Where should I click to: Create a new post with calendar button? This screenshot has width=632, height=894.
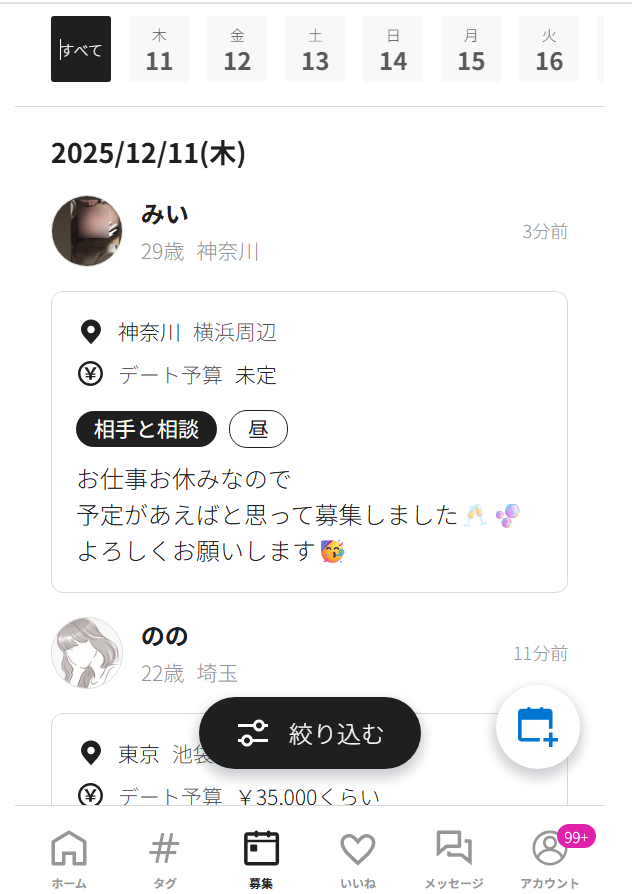tap(540, 727)
